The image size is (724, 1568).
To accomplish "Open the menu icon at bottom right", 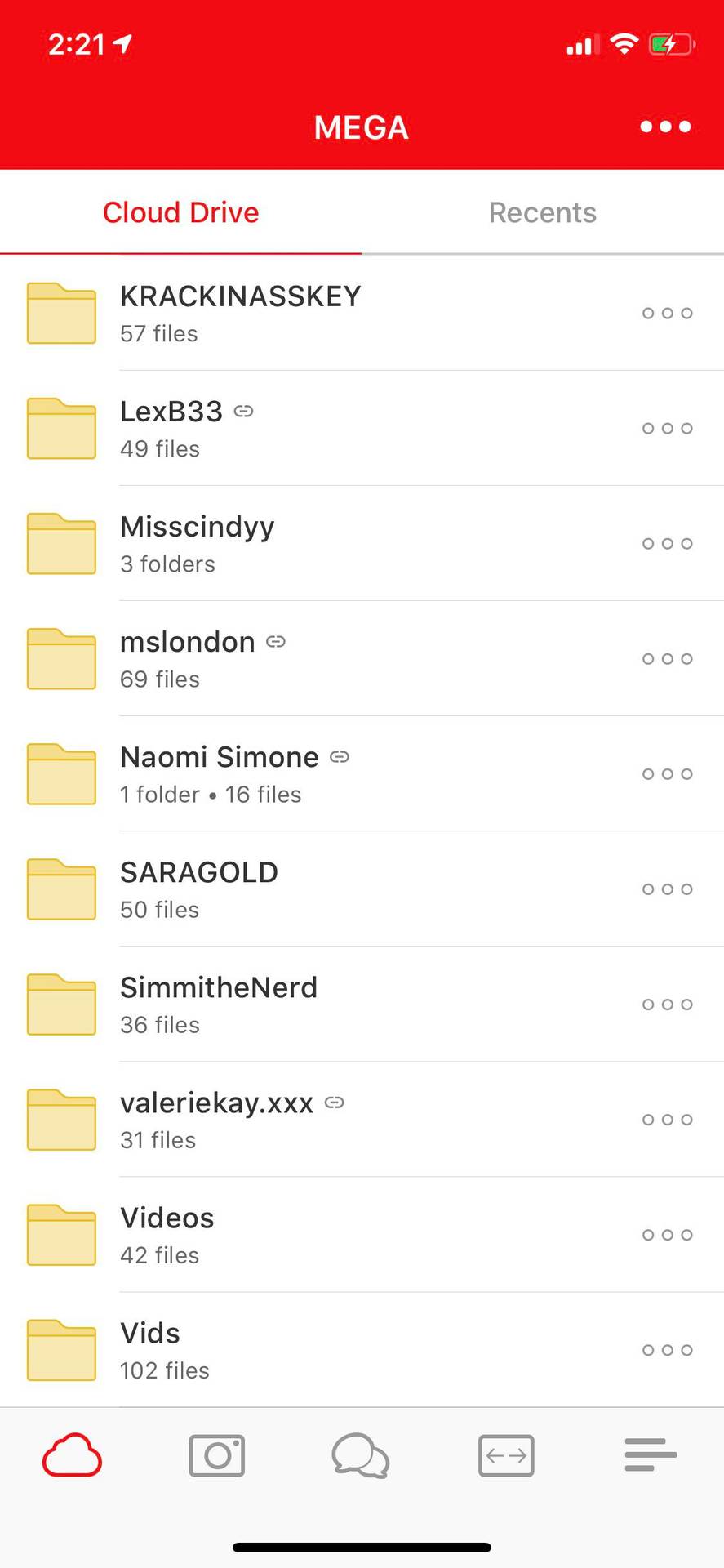I will [x=651, y=1455].
